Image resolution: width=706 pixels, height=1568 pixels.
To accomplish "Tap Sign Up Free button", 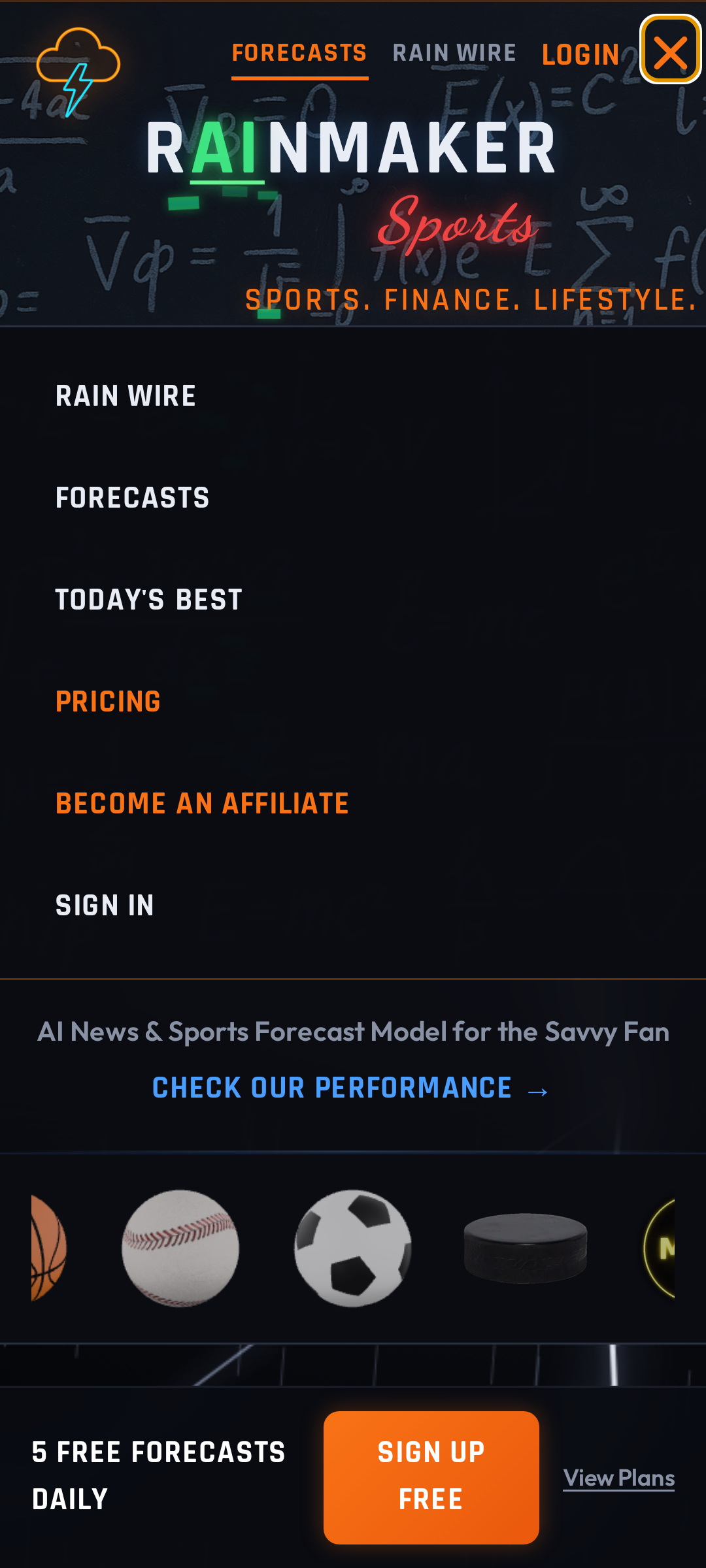I will [x=431, y=1477].
